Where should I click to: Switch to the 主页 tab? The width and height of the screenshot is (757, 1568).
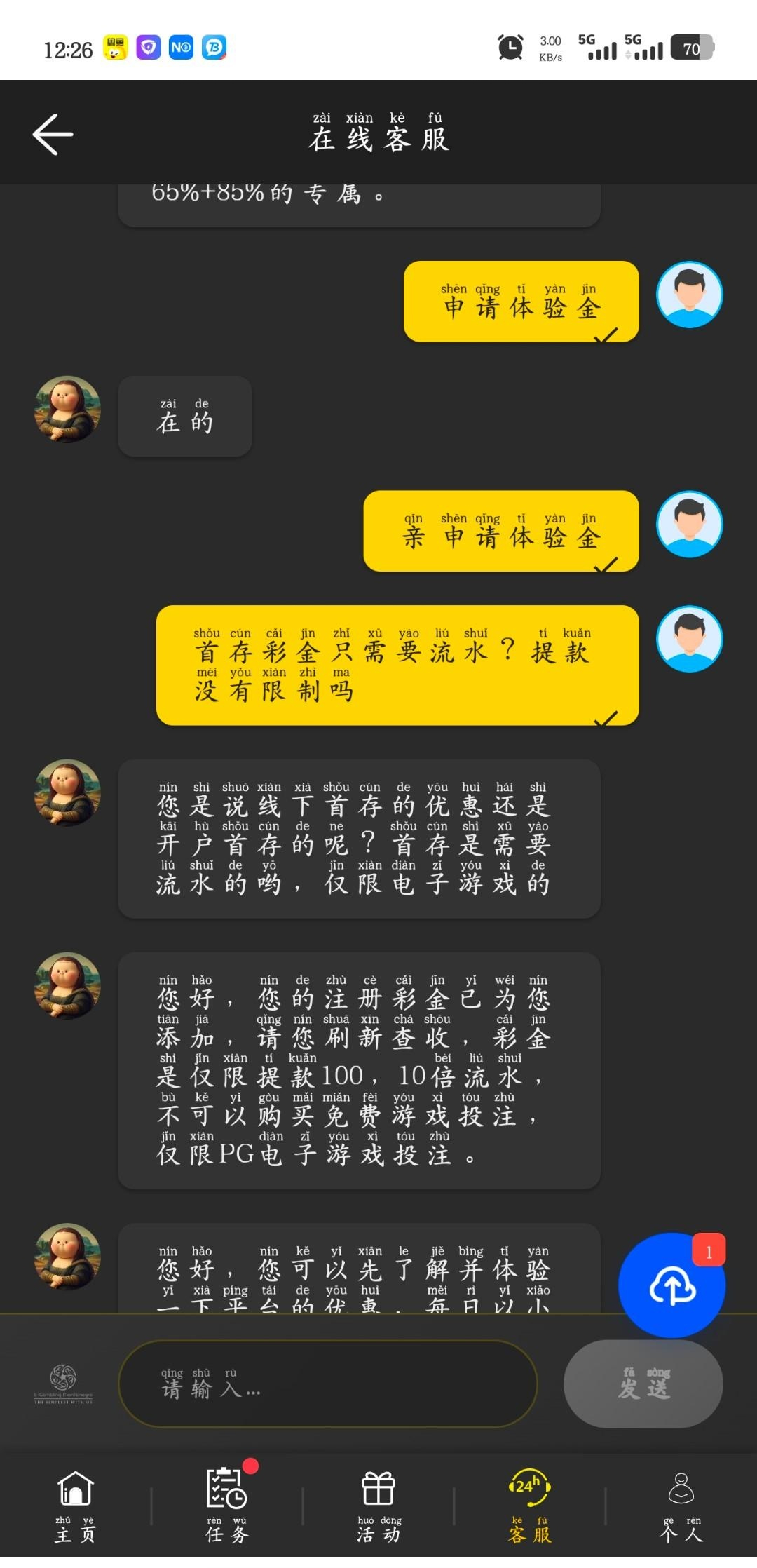pos(75,1505)
